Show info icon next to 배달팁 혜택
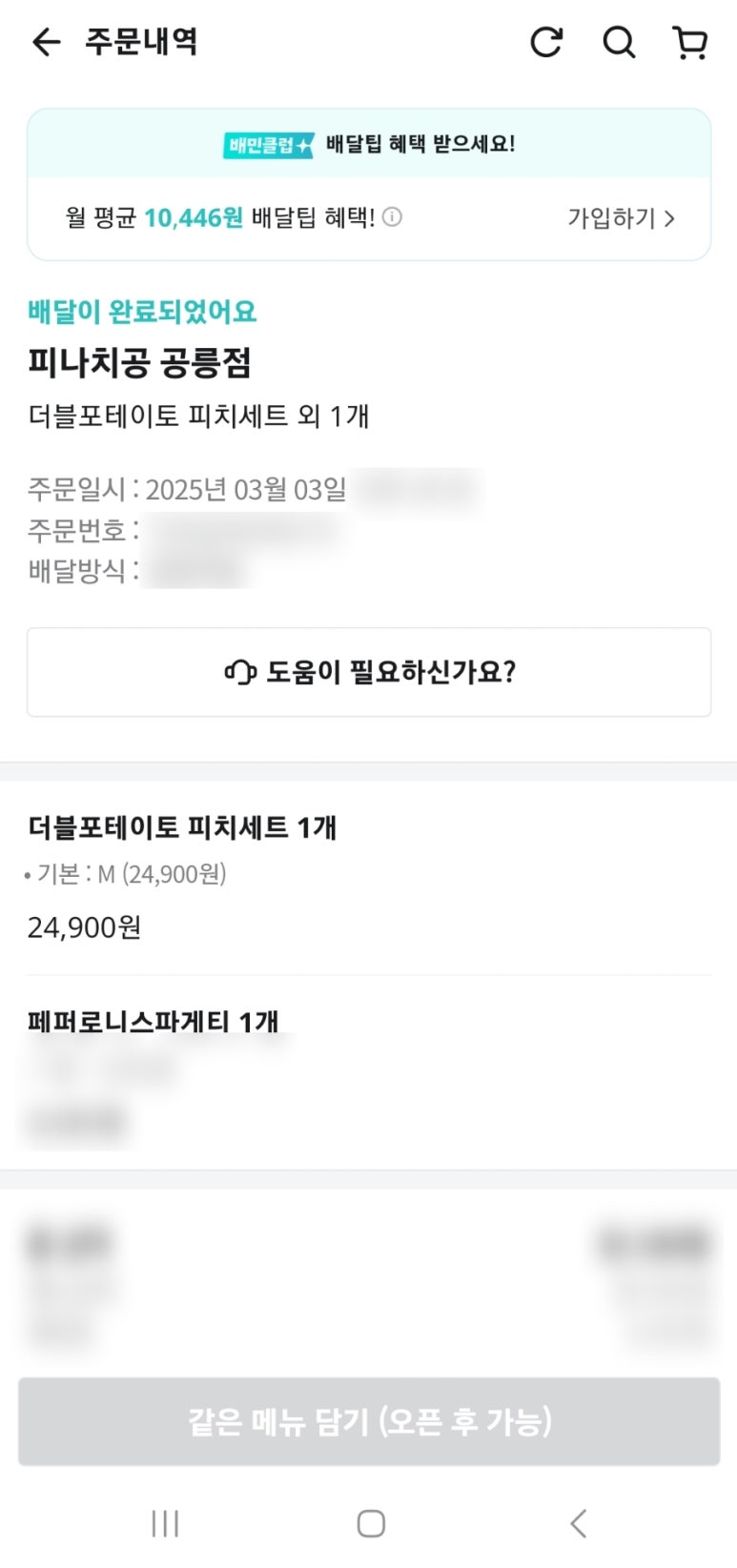The image size is (737, 1568). [392, 217]
